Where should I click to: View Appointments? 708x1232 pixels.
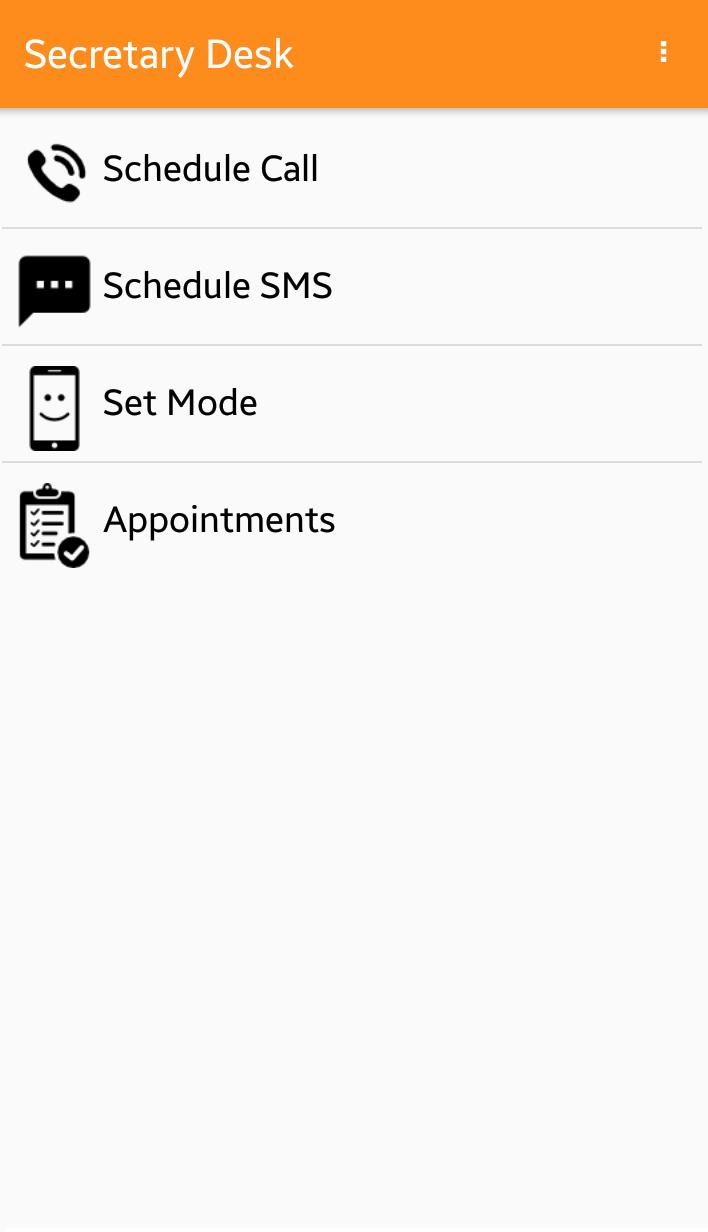tap(219, 521)
